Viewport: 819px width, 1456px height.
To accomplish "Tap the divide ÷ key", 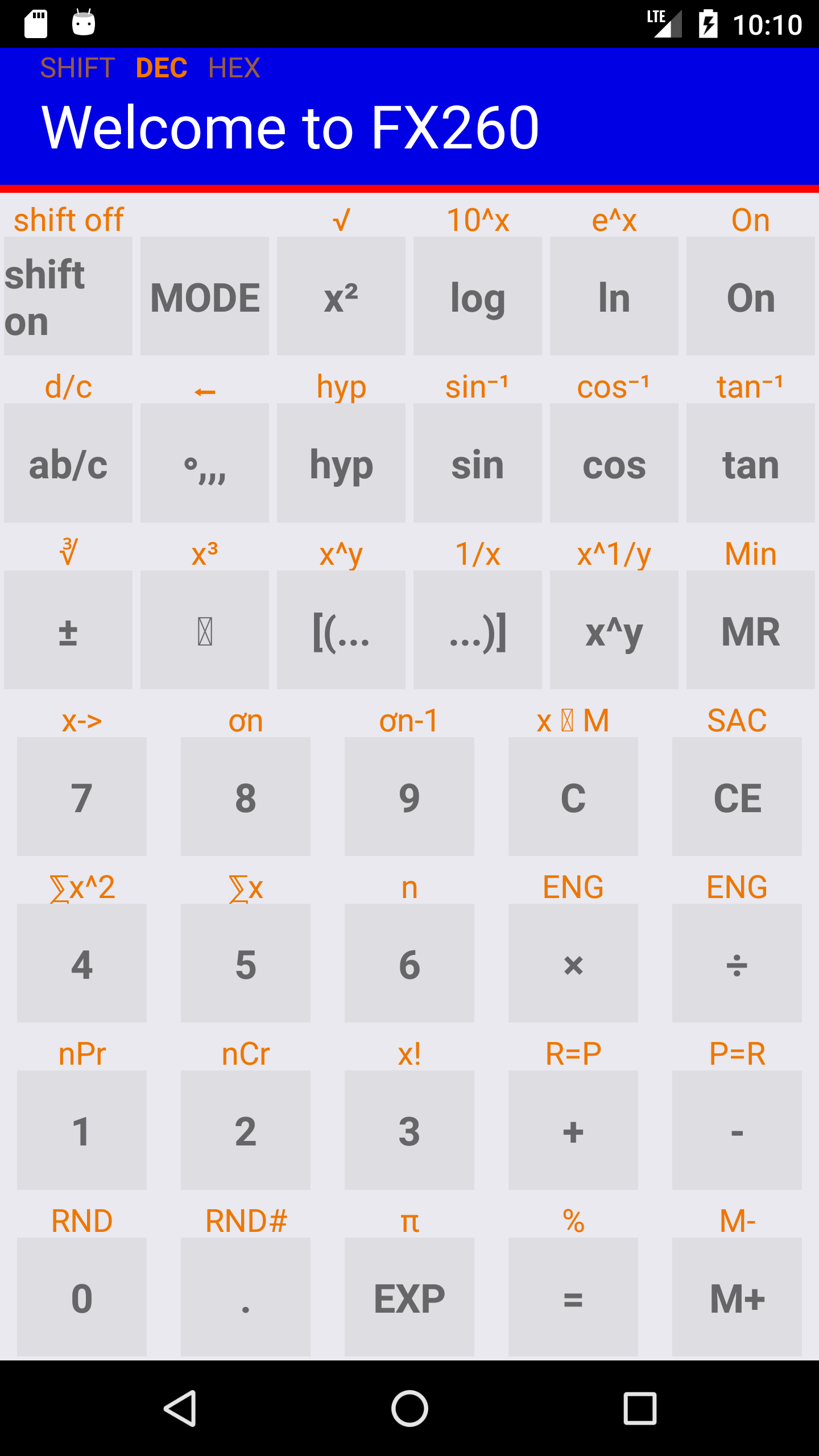I will click(x=737, y=964).
